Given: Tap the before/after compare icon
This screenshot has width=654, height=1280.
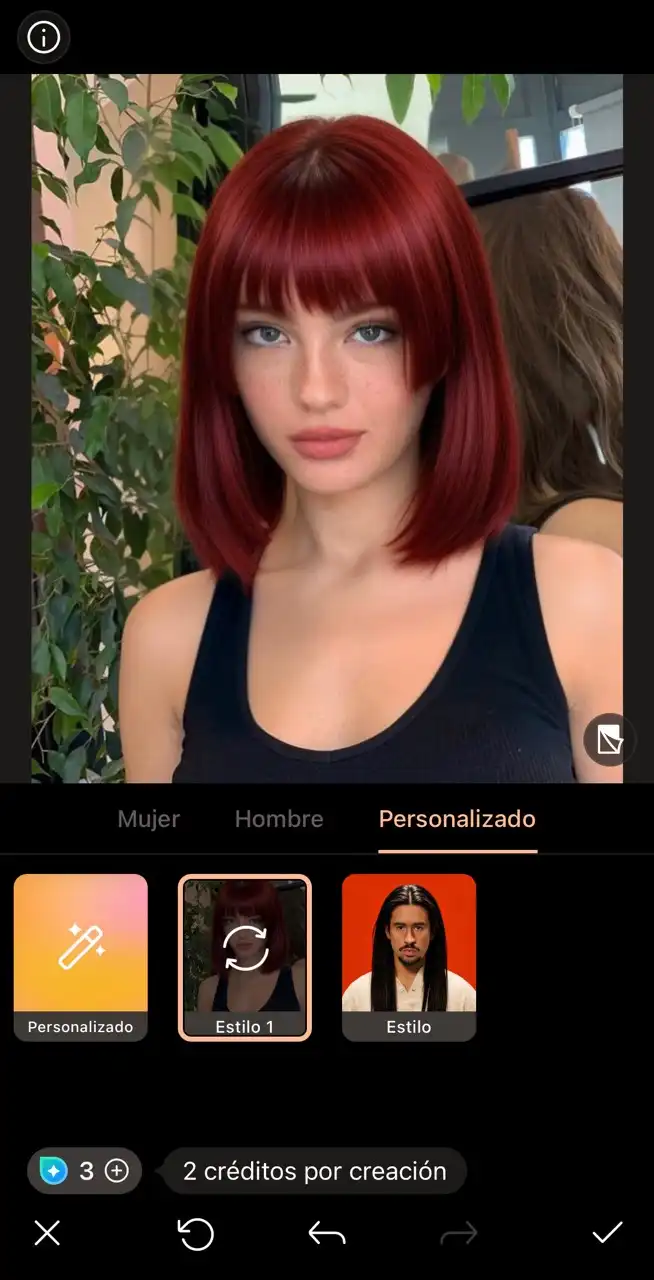Looking at the screenshot, I should click(609, 740).
